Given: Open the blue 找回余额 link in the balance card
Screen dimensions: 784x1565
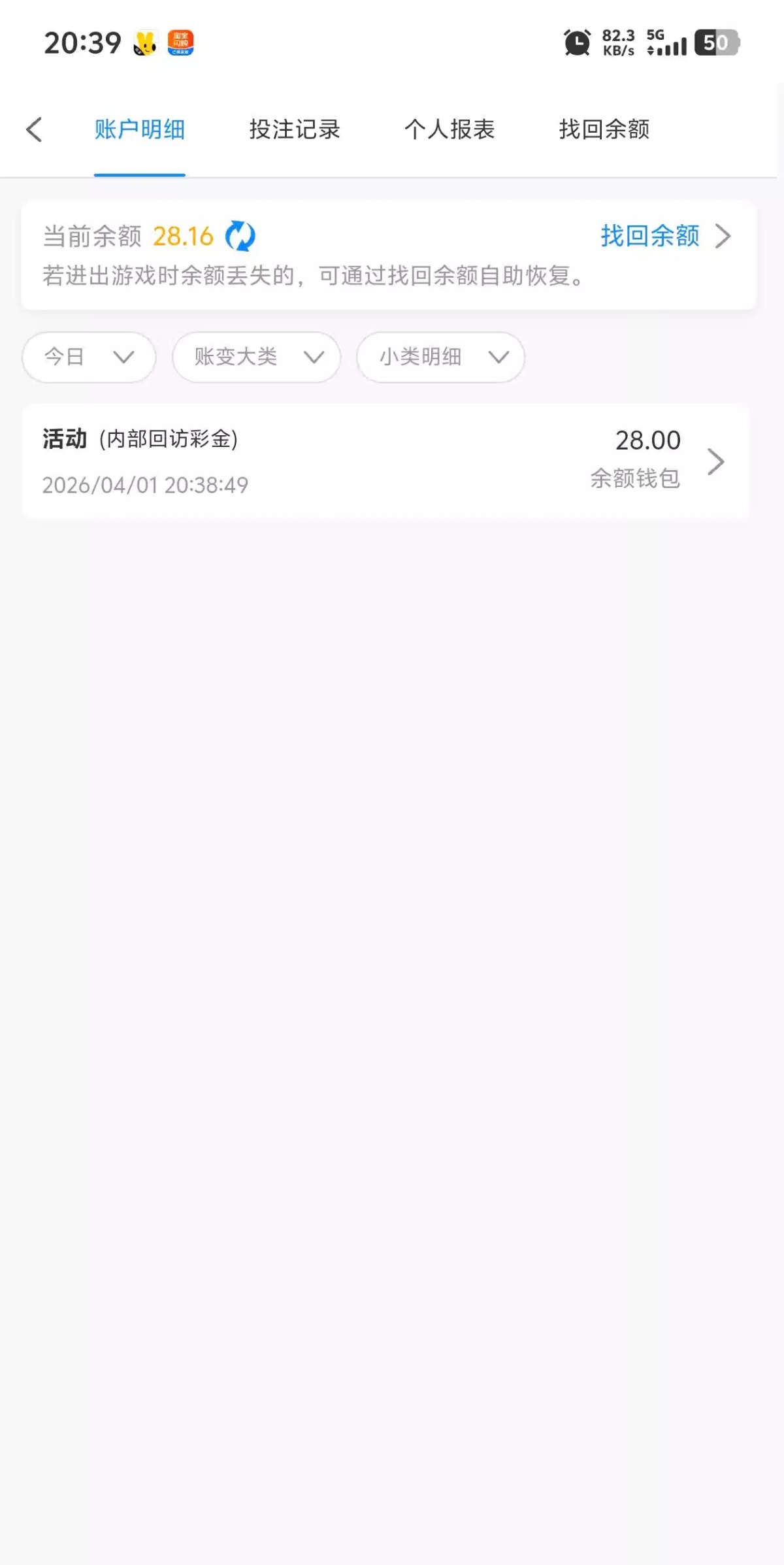Looking at the screenshot, I should [x=663, y=236].
